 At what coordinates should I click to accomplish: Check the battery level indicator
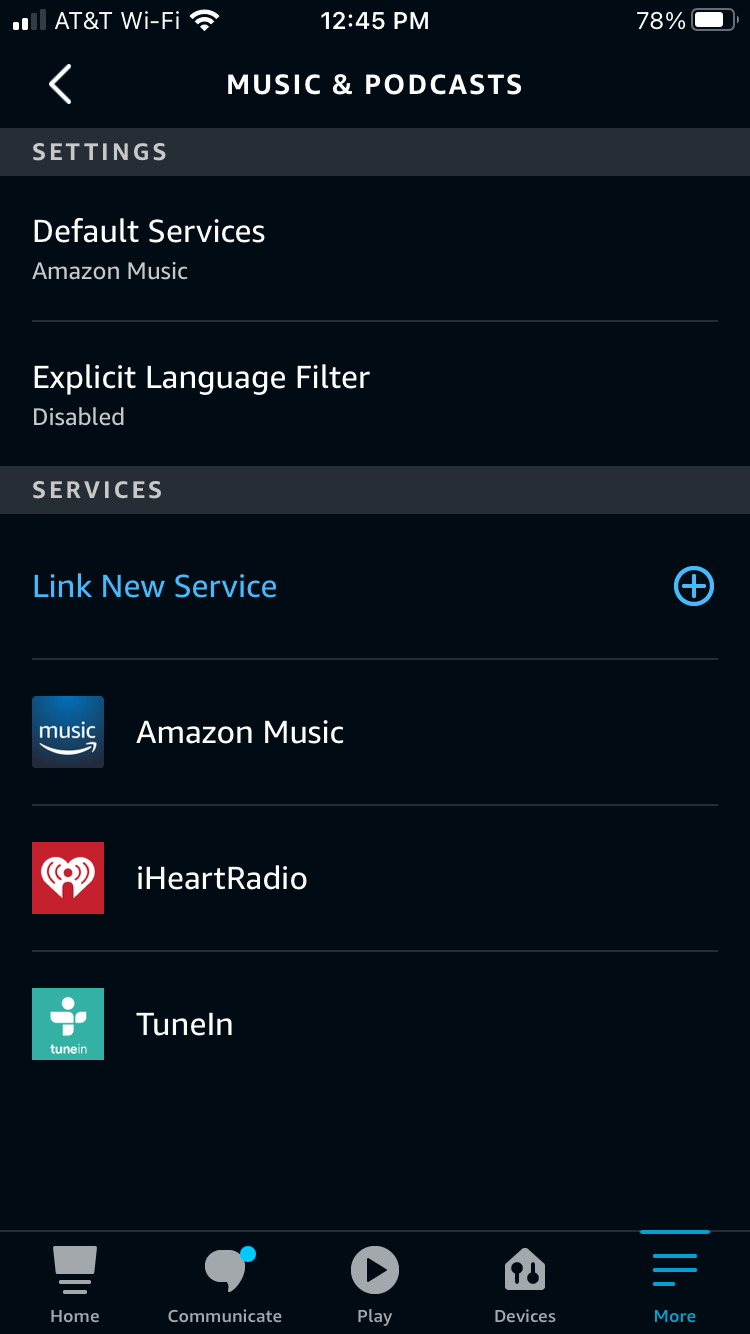click(712, 19)
